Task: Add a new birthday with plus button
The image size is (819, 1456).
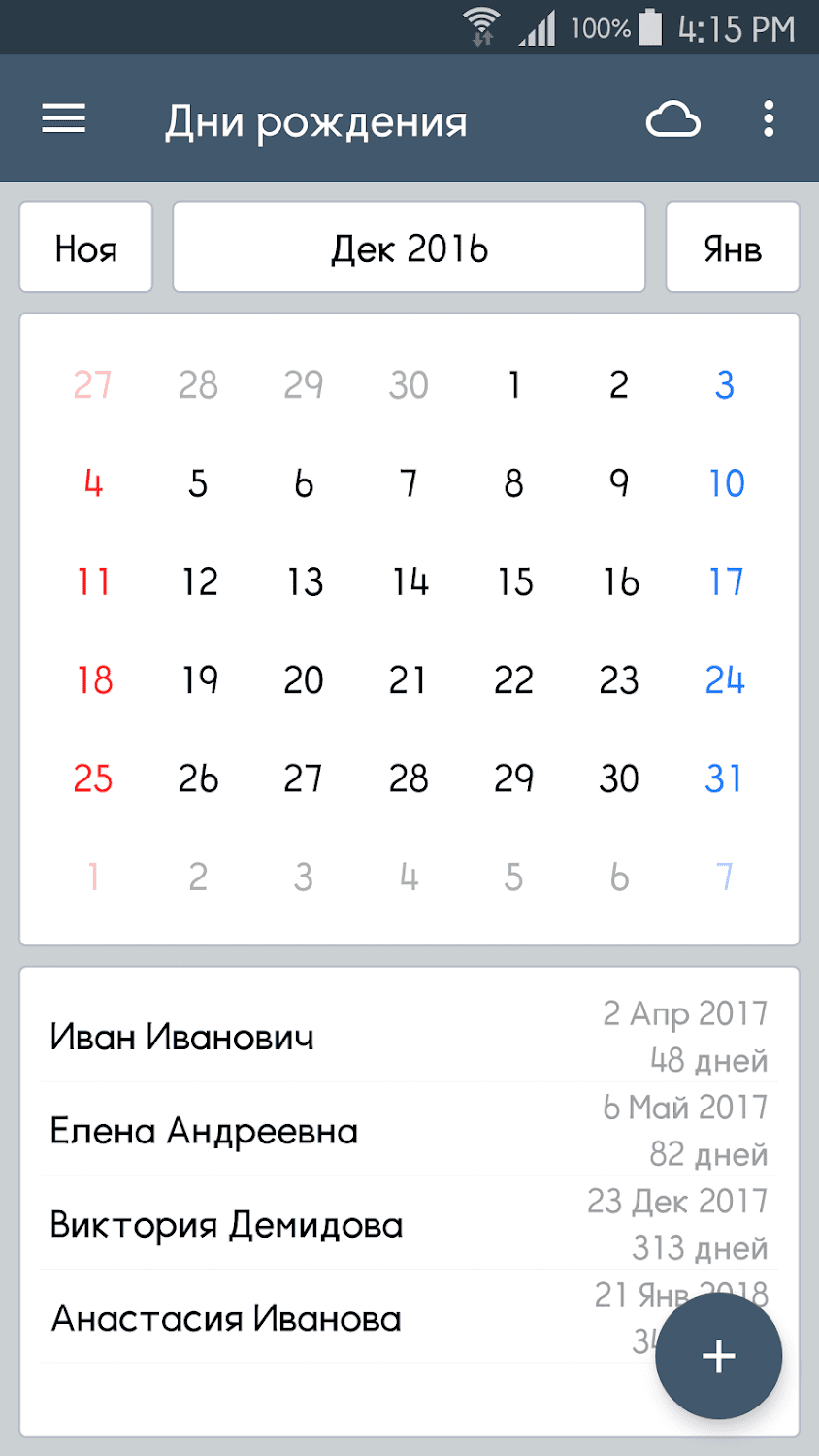Action: coord(718,1355)
